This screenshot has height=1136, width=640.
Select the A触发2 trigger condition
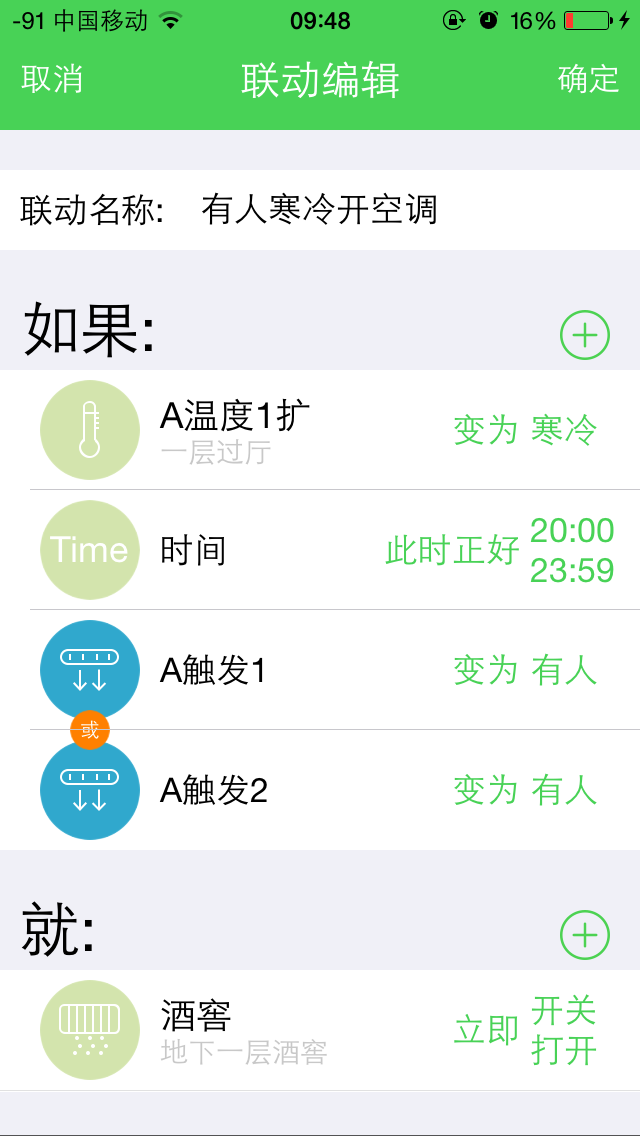point(320,791)
